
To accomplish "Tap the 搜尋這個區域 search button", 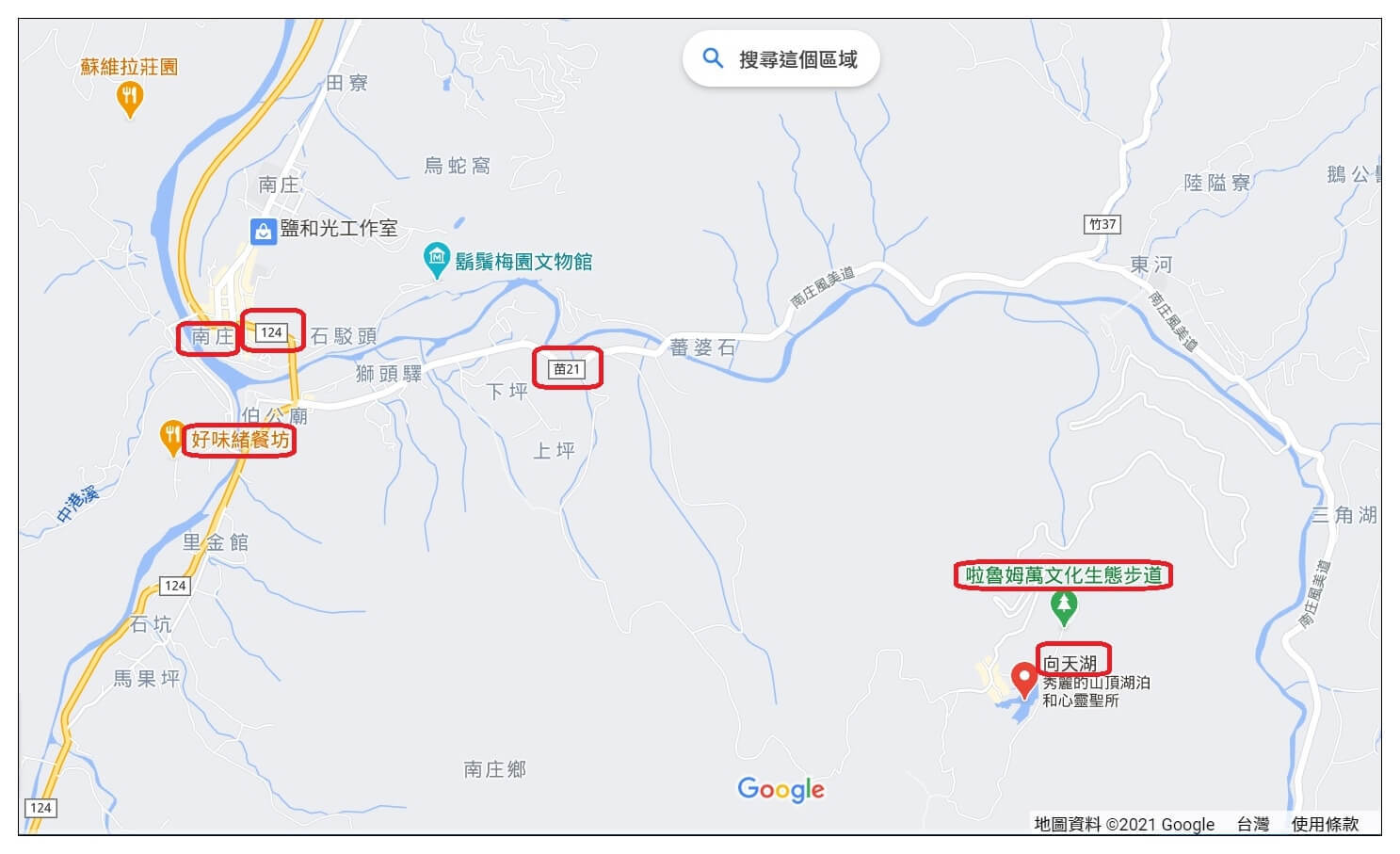I will tap(780, 59).
